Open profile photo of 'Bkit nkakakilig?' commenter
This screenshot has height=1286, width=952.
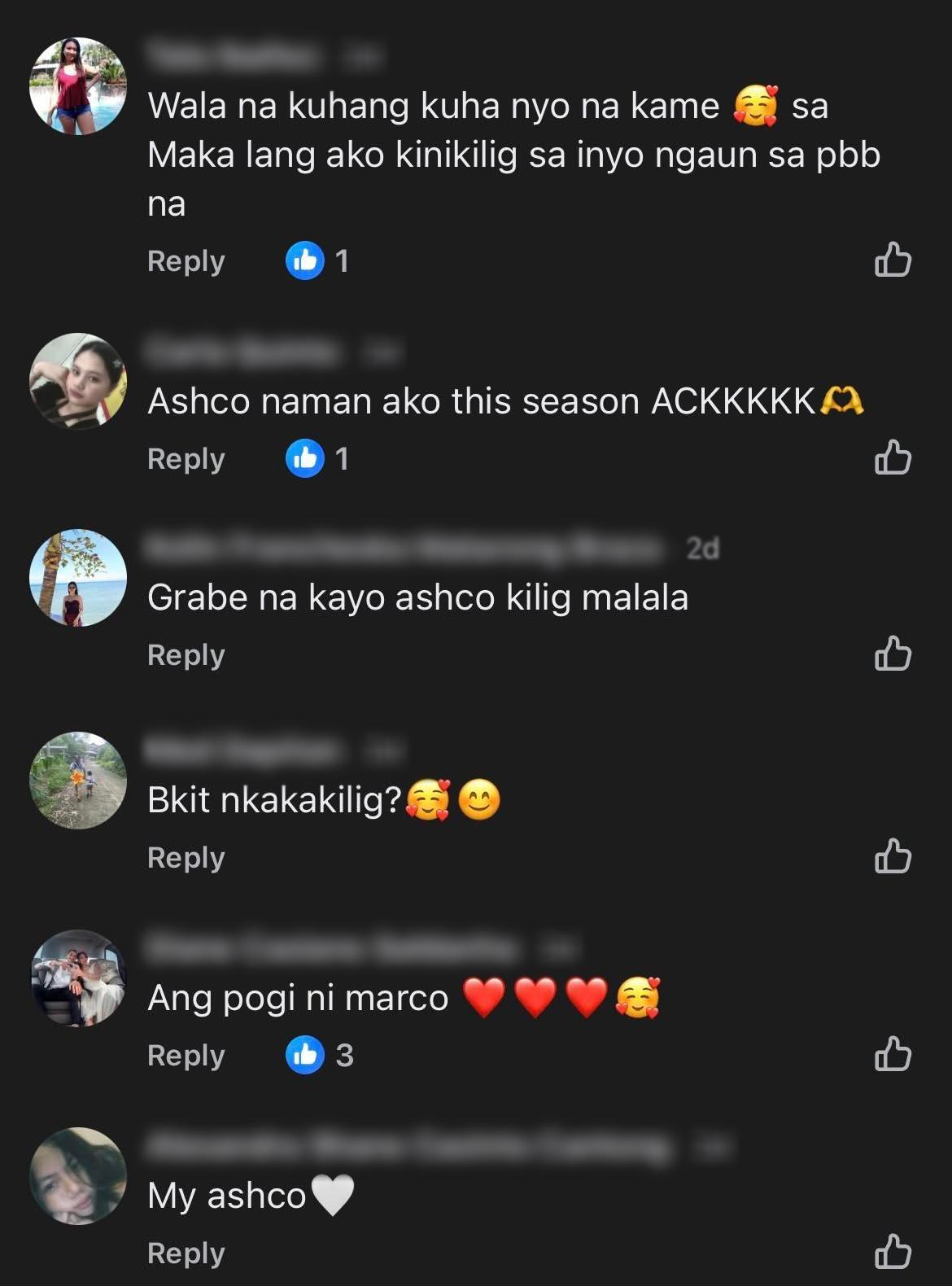tap(78, 781)
